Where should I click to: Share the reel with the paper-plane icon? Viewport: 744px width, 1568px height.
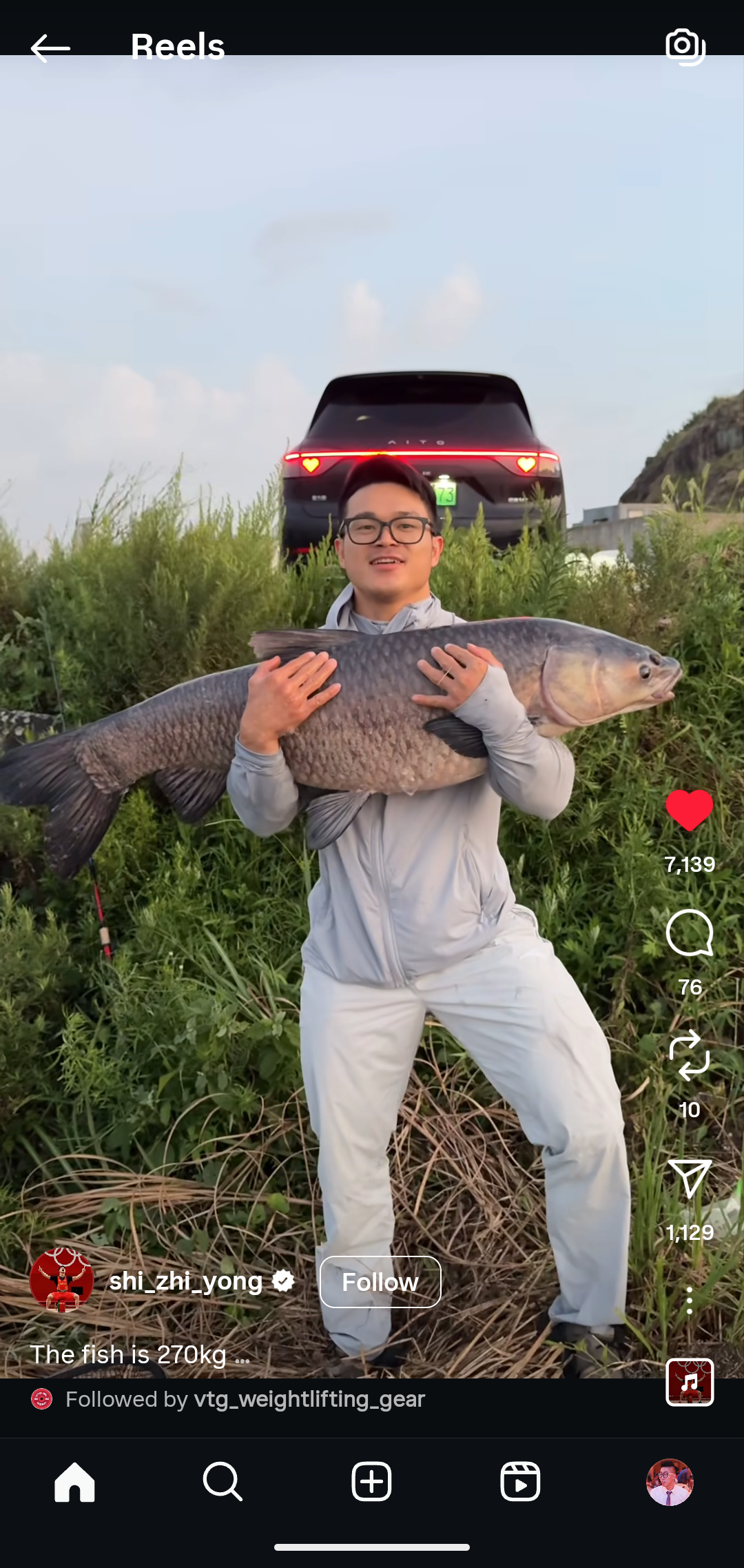click(690, 1179)
